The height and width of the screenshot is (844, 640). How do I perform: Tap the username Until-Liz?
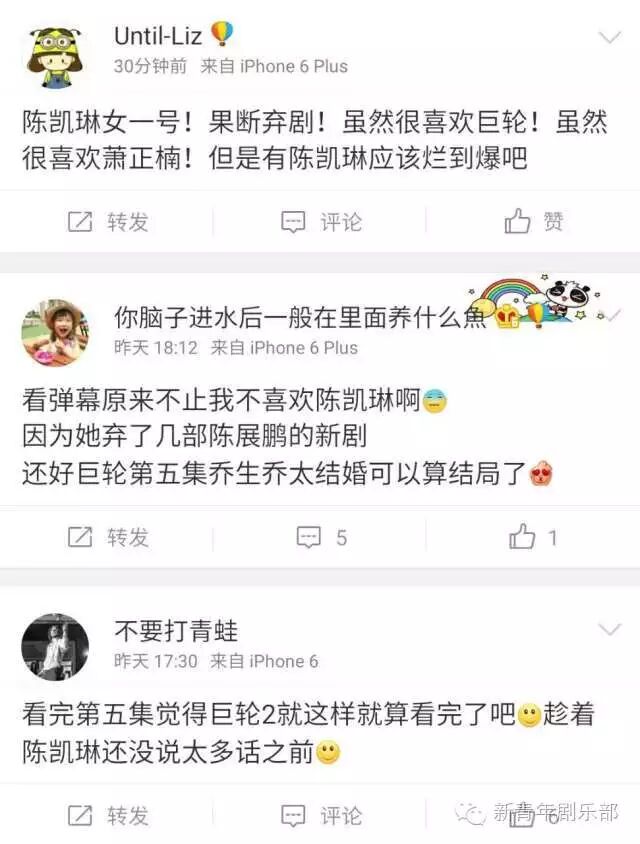click(158, 38)
